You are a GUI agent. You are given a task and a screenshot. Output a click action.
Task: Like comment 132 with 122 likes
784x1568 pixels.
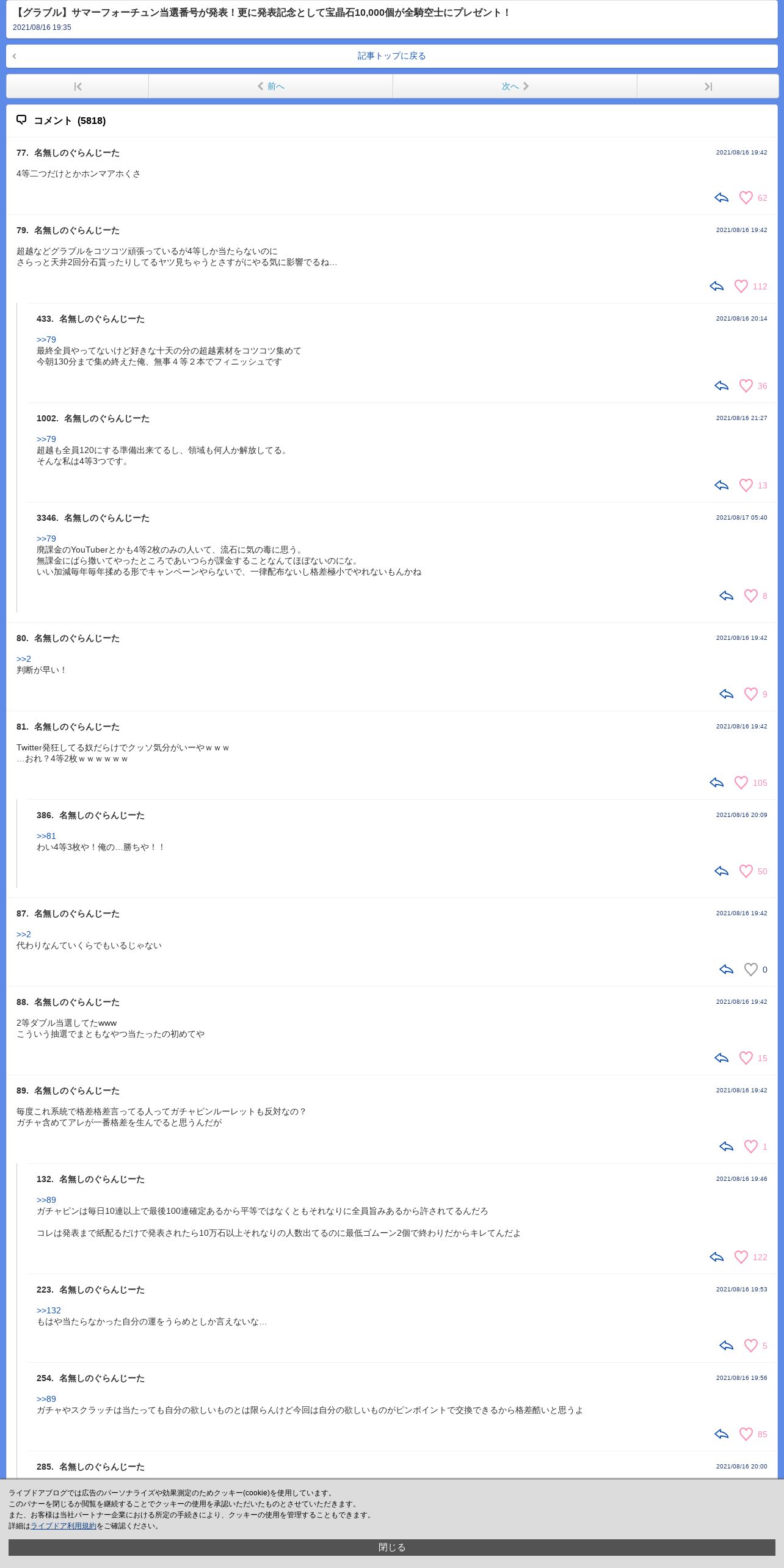[x=741, y=1257]
